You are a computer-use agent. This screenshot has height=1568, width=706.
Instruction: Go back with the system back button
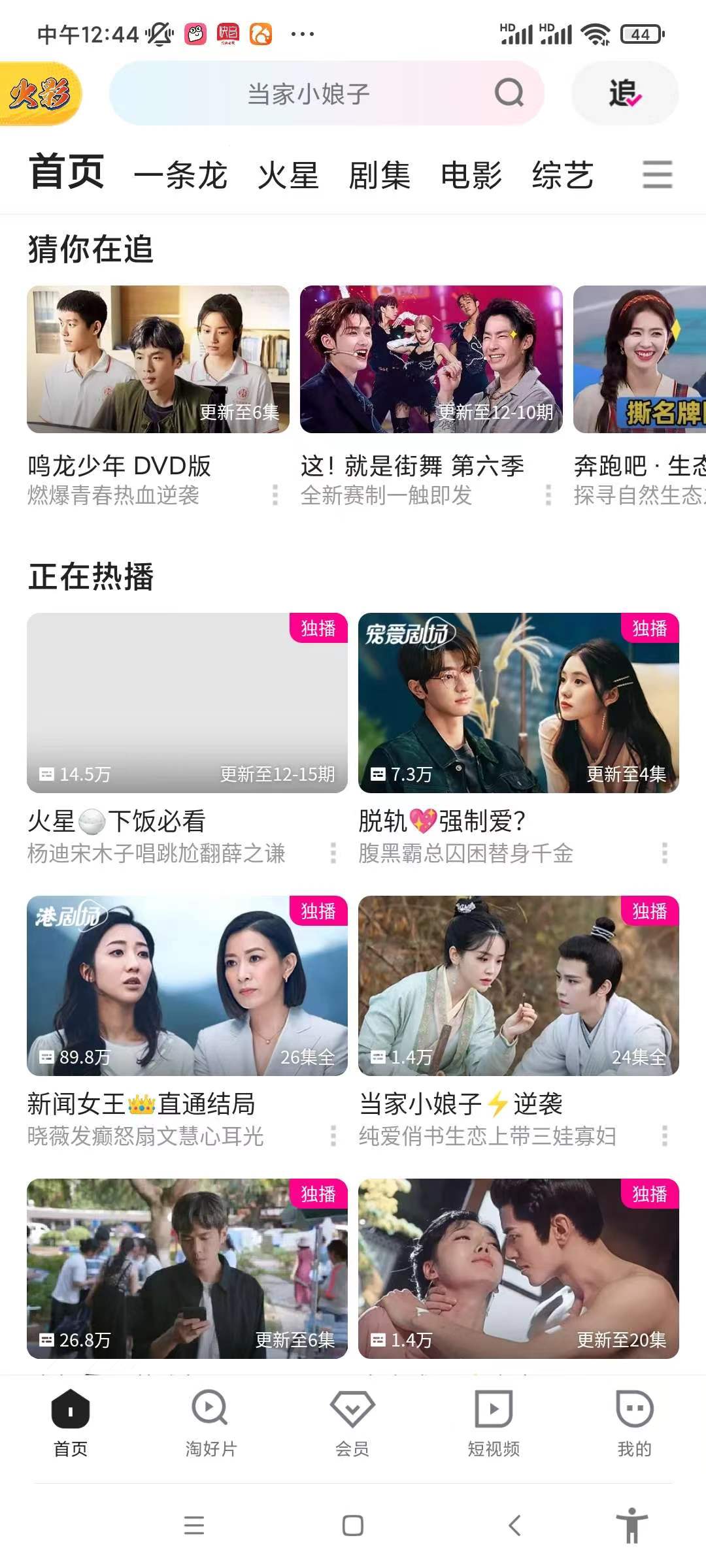point(515,1526)
